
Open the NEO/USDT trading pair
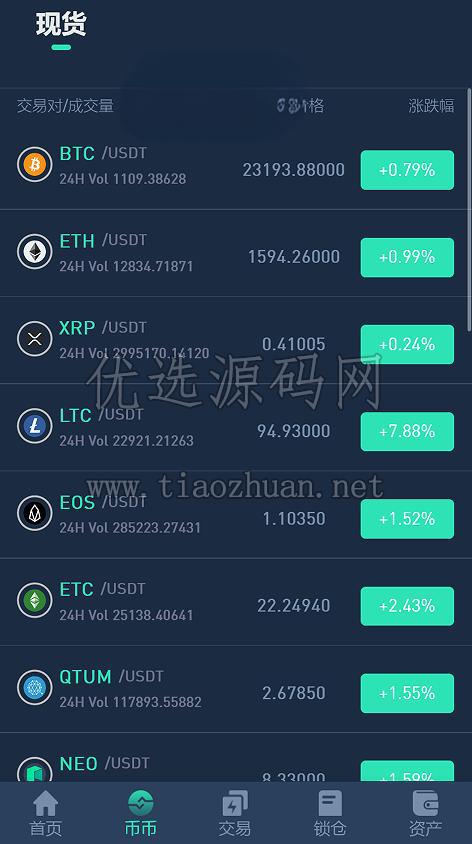click(235, 757)
